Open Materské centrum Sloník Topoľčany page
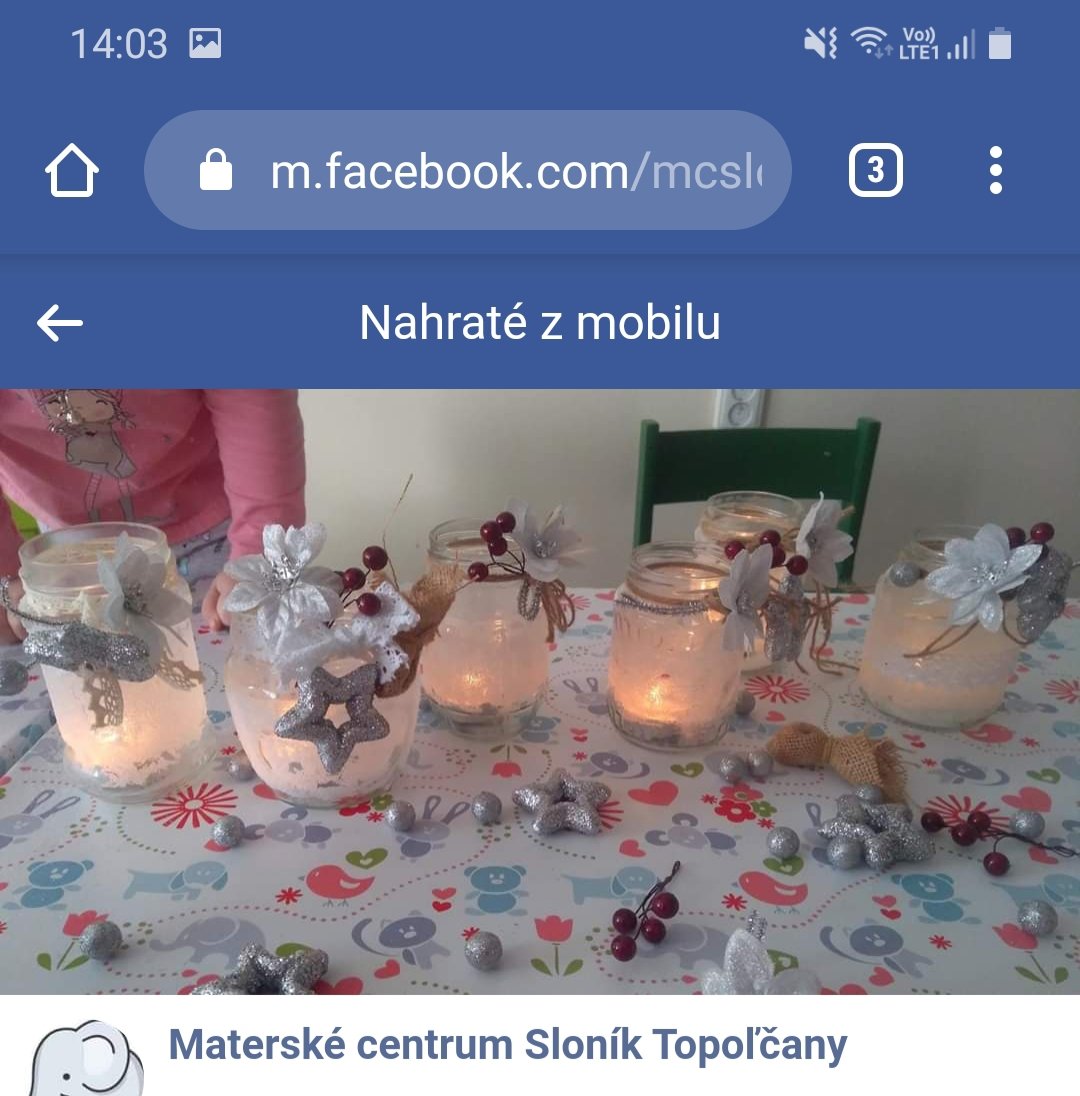The height and width of the screenshot is (1096, 1080). tap(507, 1046)
